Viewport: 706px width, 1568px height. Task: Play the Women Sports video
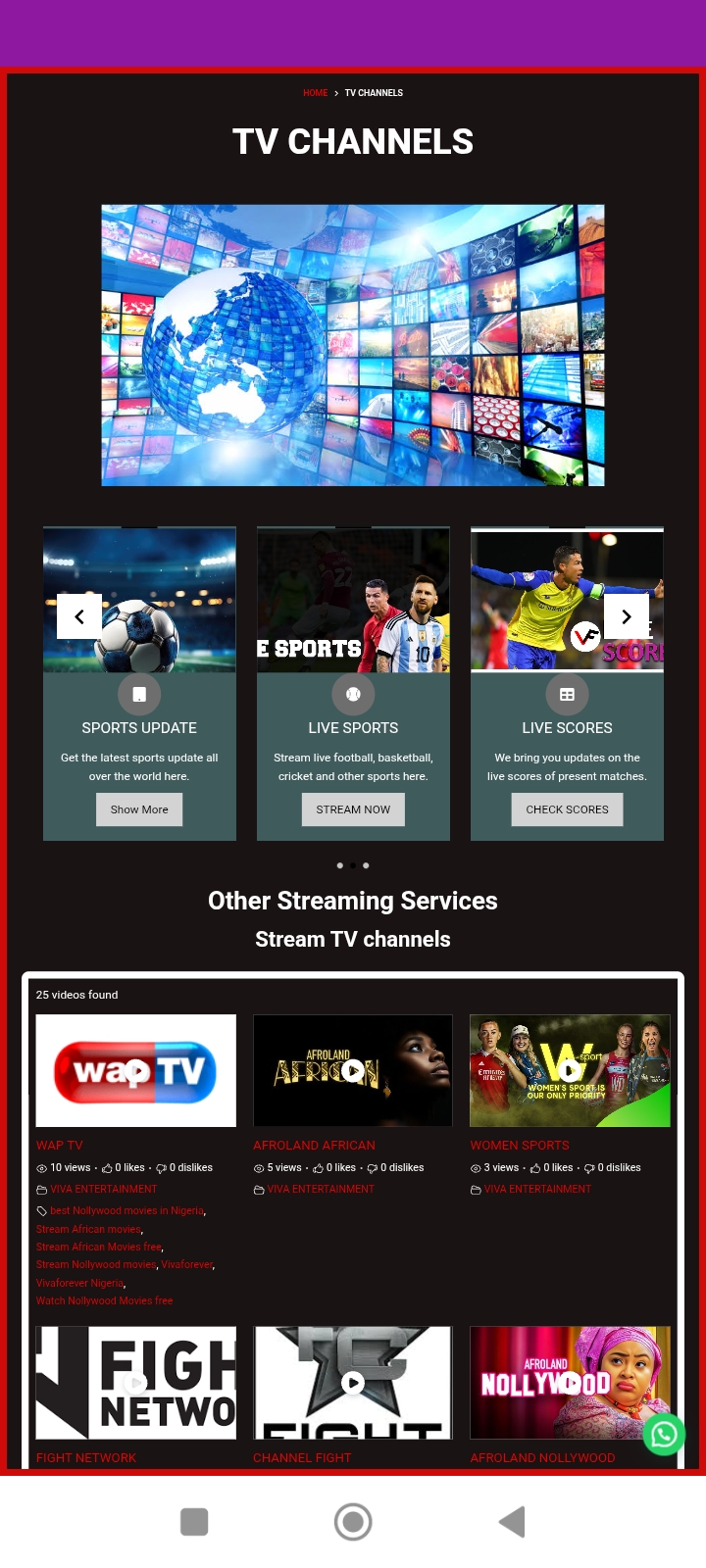point(569,1070)
